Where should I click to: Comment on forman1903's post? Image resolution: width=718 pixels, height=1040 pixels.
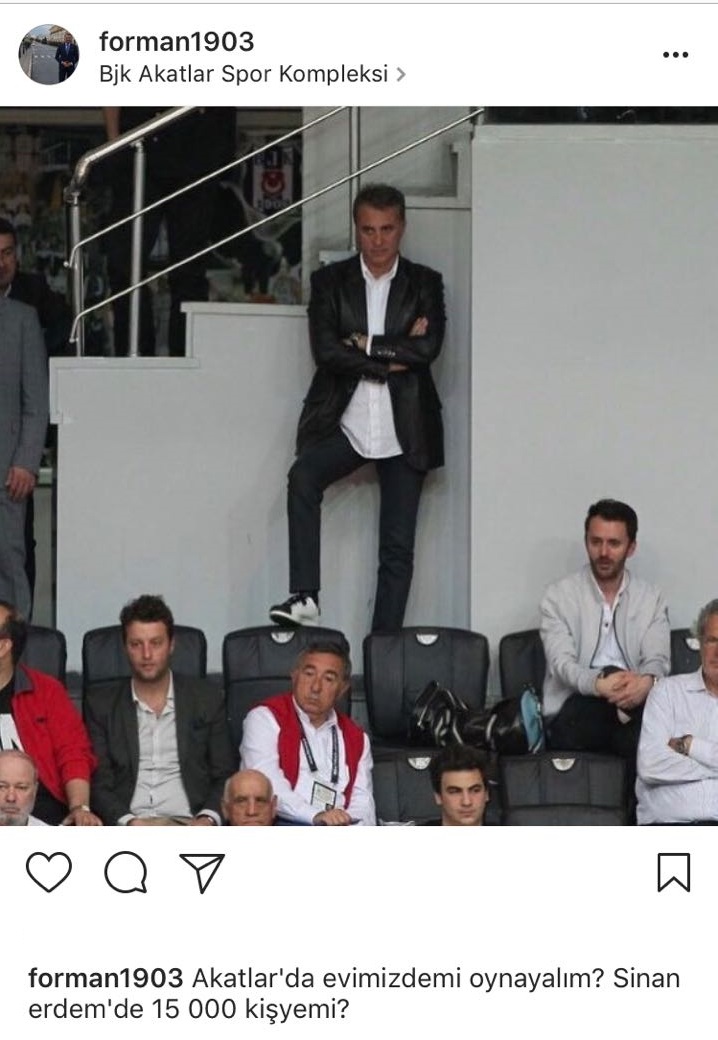[126, 873]
